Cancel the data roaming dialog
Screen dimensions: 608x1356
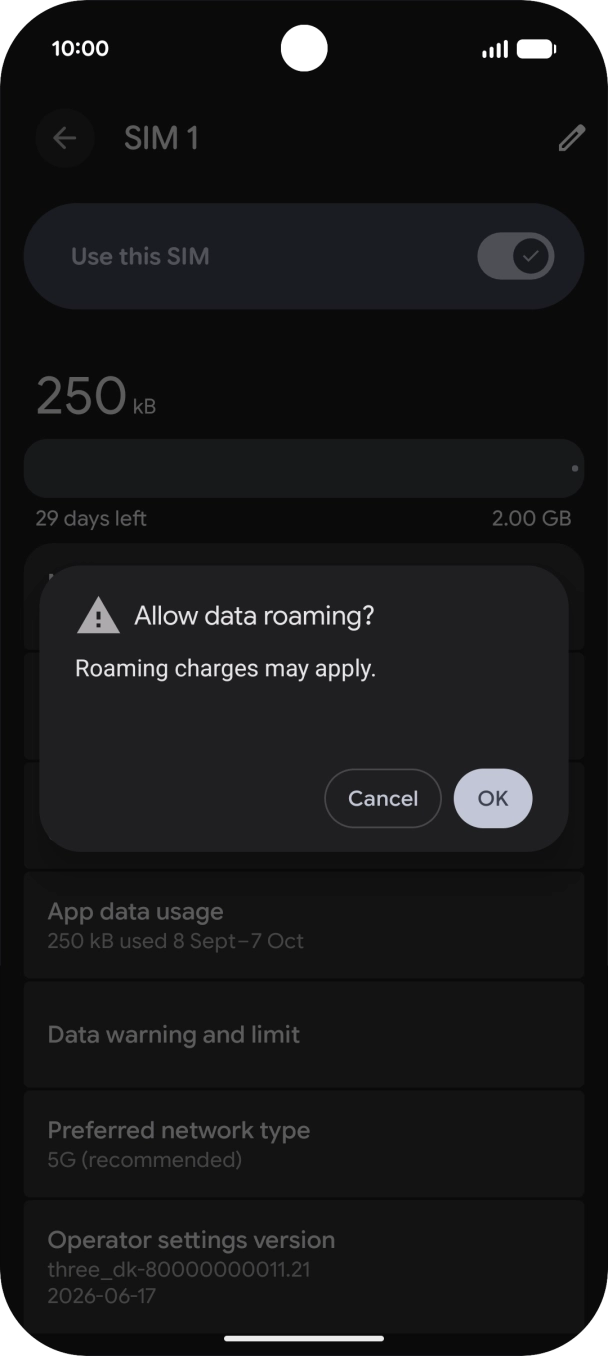pyautogui.click(x=383, y=798)
